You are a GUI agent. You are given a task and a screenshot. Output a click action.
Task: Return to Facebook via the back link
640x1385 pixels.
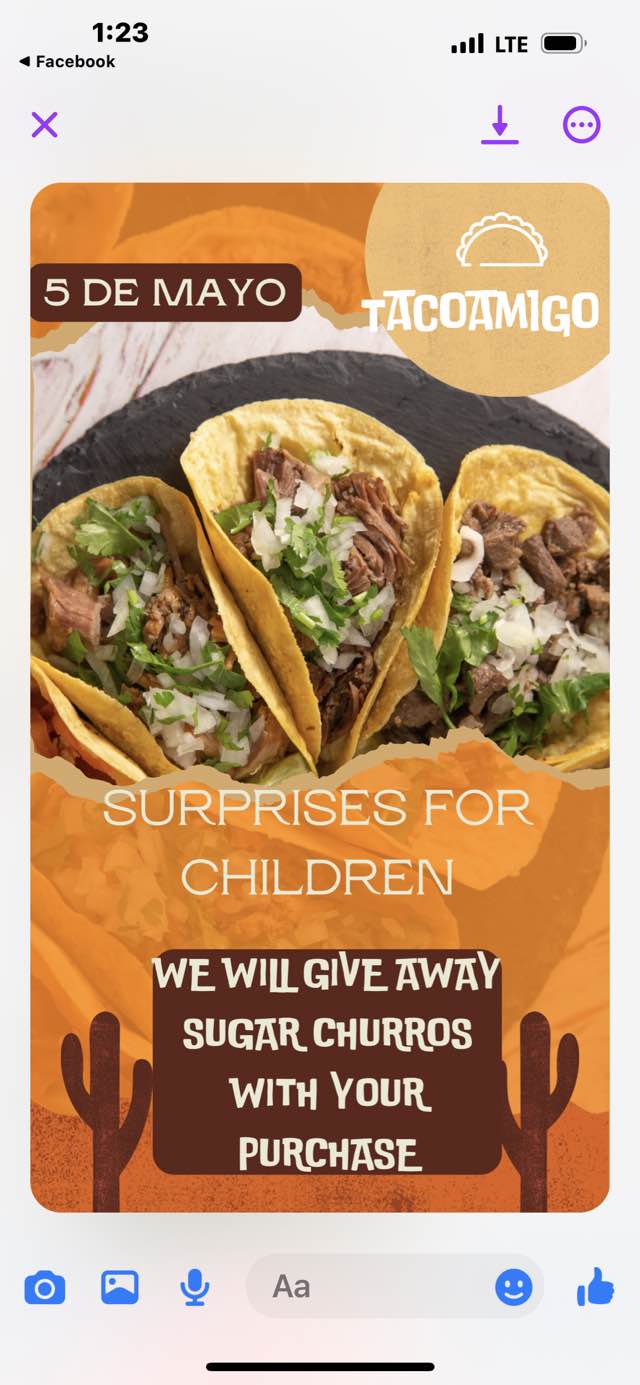(x=66, y=61)
